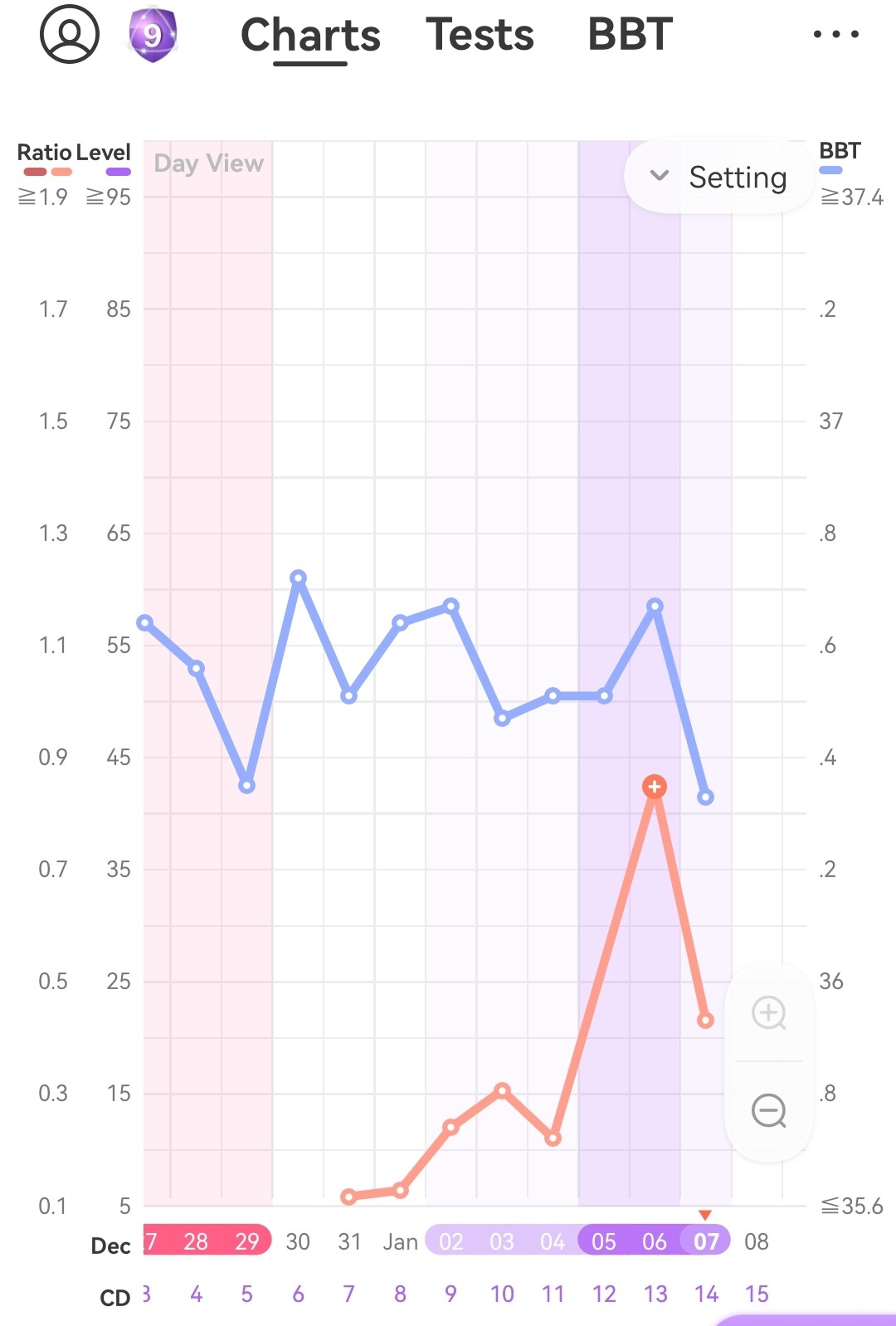Image resolution: width=896 pixels, height=1326 pixels.
Task: Select date 05 on the timeline
Action: (x=604, y=1241)
